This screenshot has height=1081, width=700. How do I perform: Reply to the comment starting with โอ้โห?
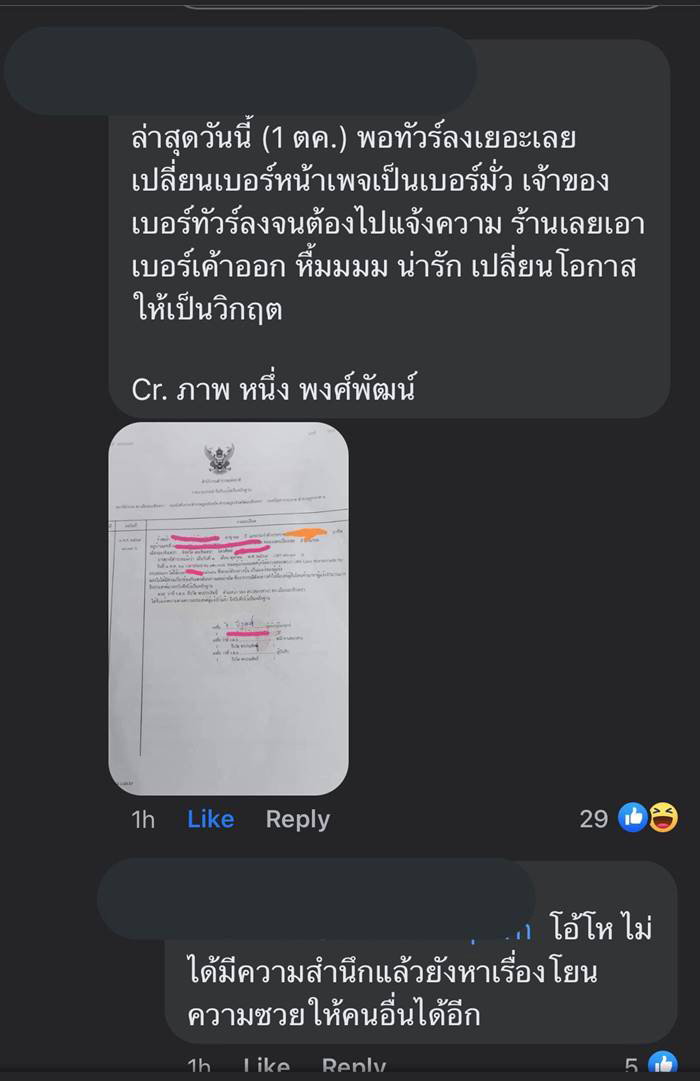click(x=353, y=1068)
